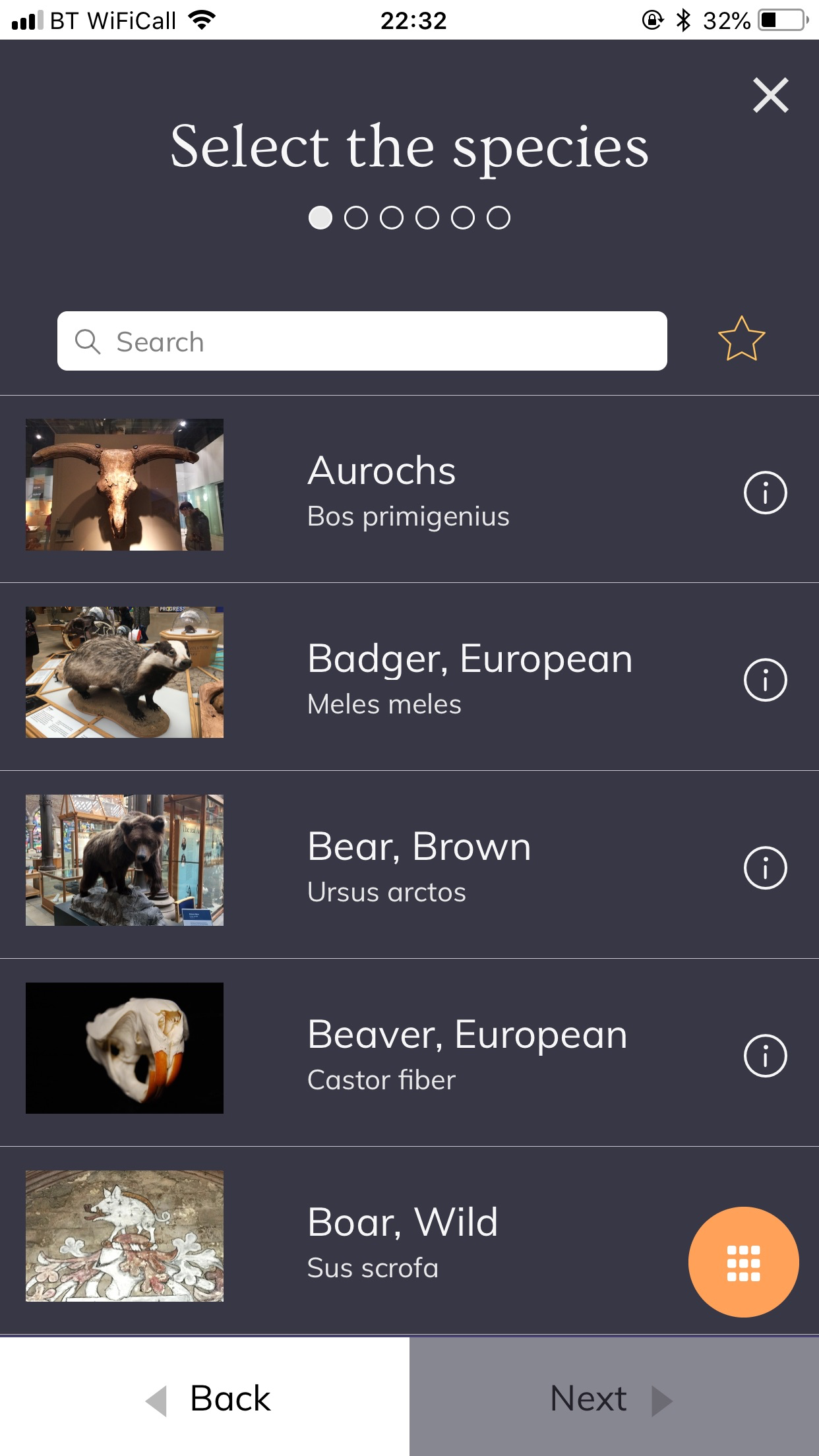This screenshot has height=1456, width=819.
Task: Open info for Beaver, European
Action: click(765, 1056)
